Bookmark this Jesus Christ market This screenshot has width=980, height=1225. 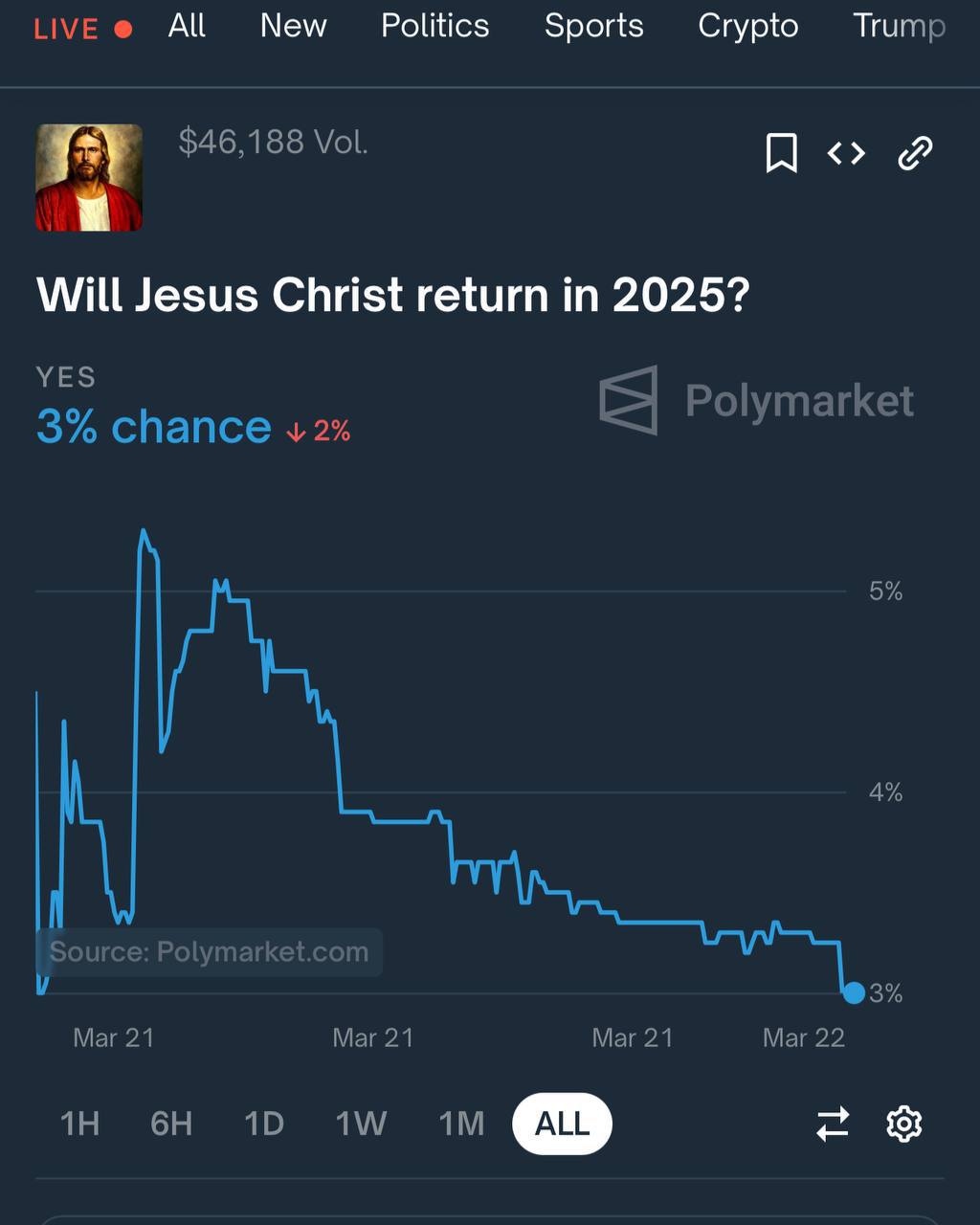[781, 153]
